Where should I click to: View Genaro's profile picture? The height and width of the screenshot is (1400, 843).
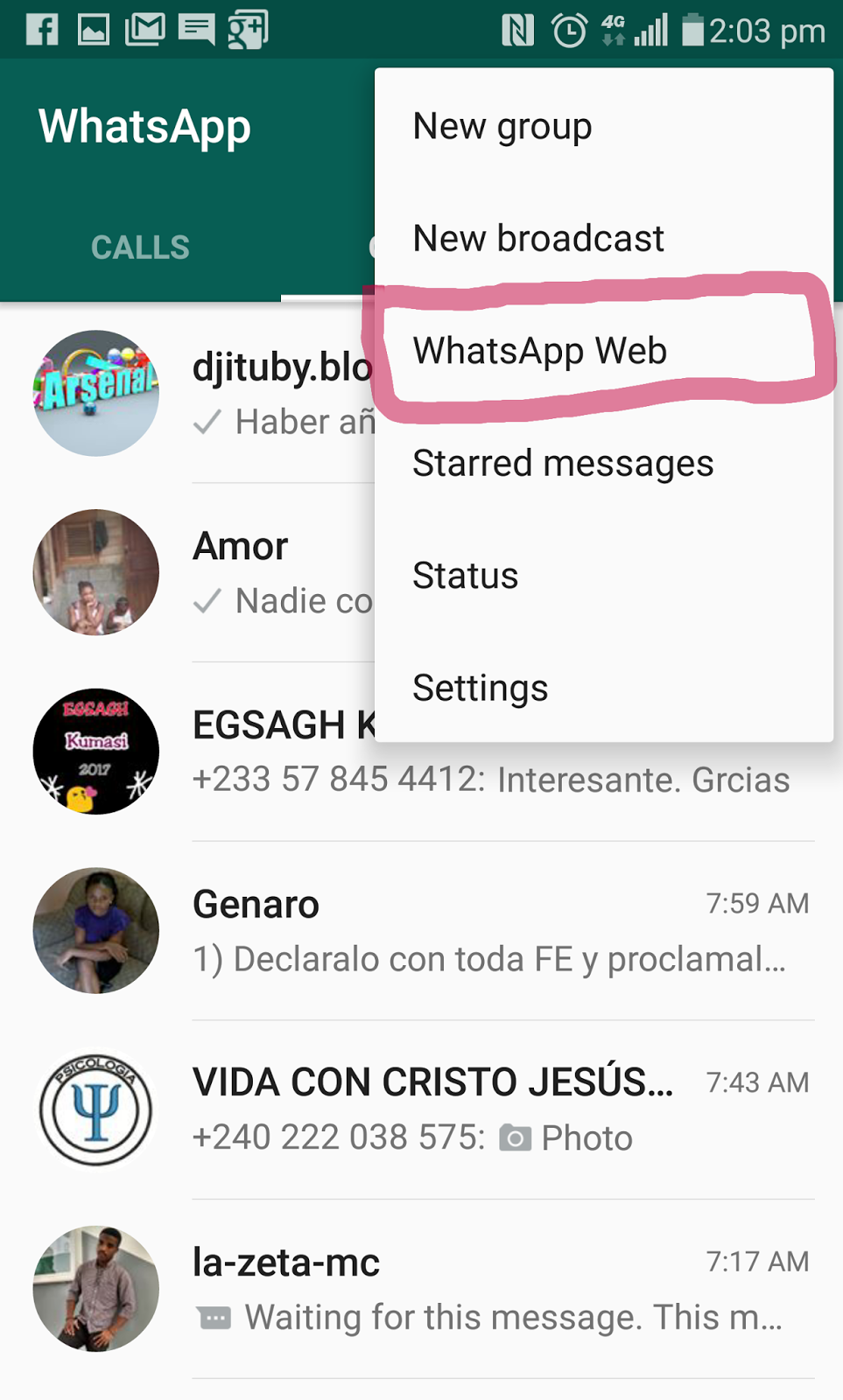[x=96, y=930]
